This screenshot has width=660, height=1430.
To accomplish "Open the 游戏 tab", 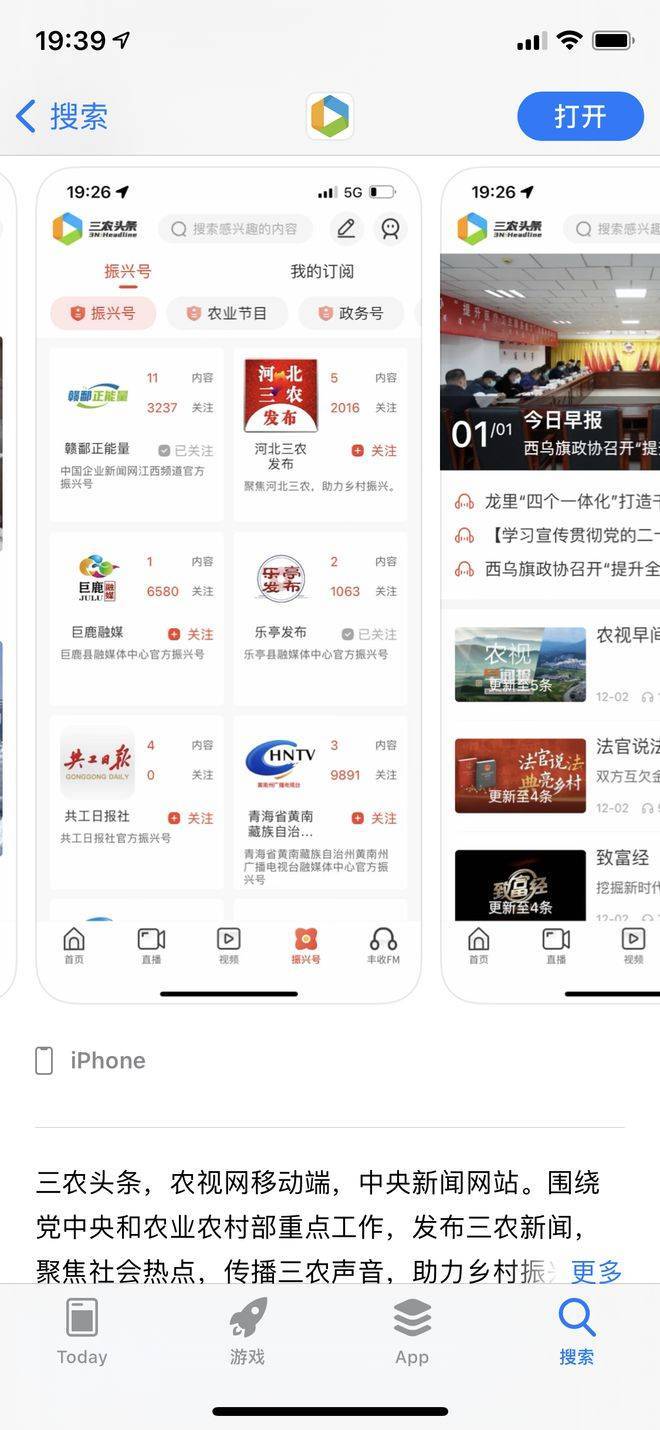I will pyautogui.click(x=247, y=1332).
